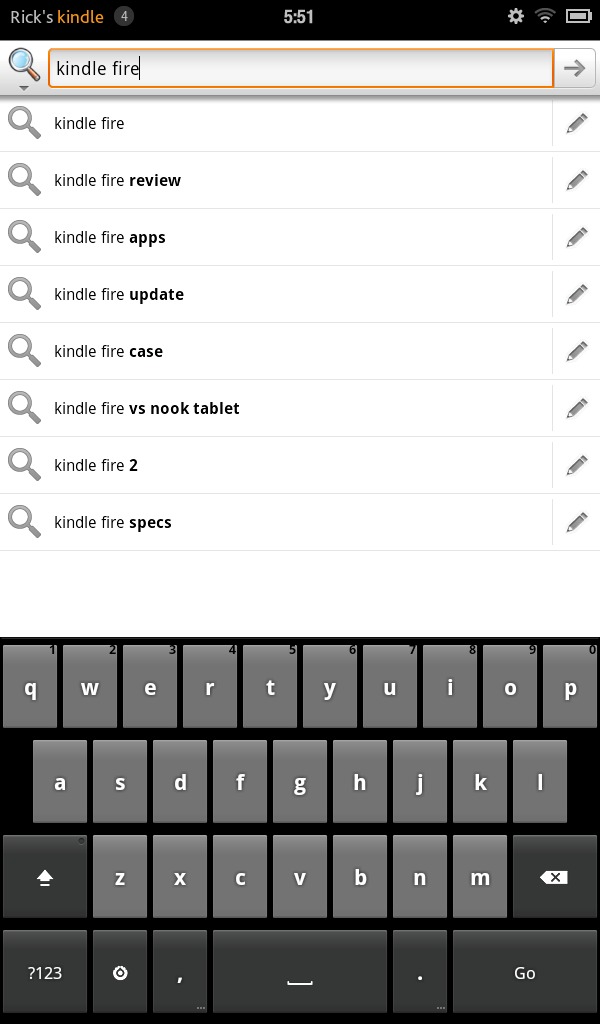This screenshot has height=1024, width=600.
Task: Select the plain "kindle fire" suggestion
Action: coord(276,123)
